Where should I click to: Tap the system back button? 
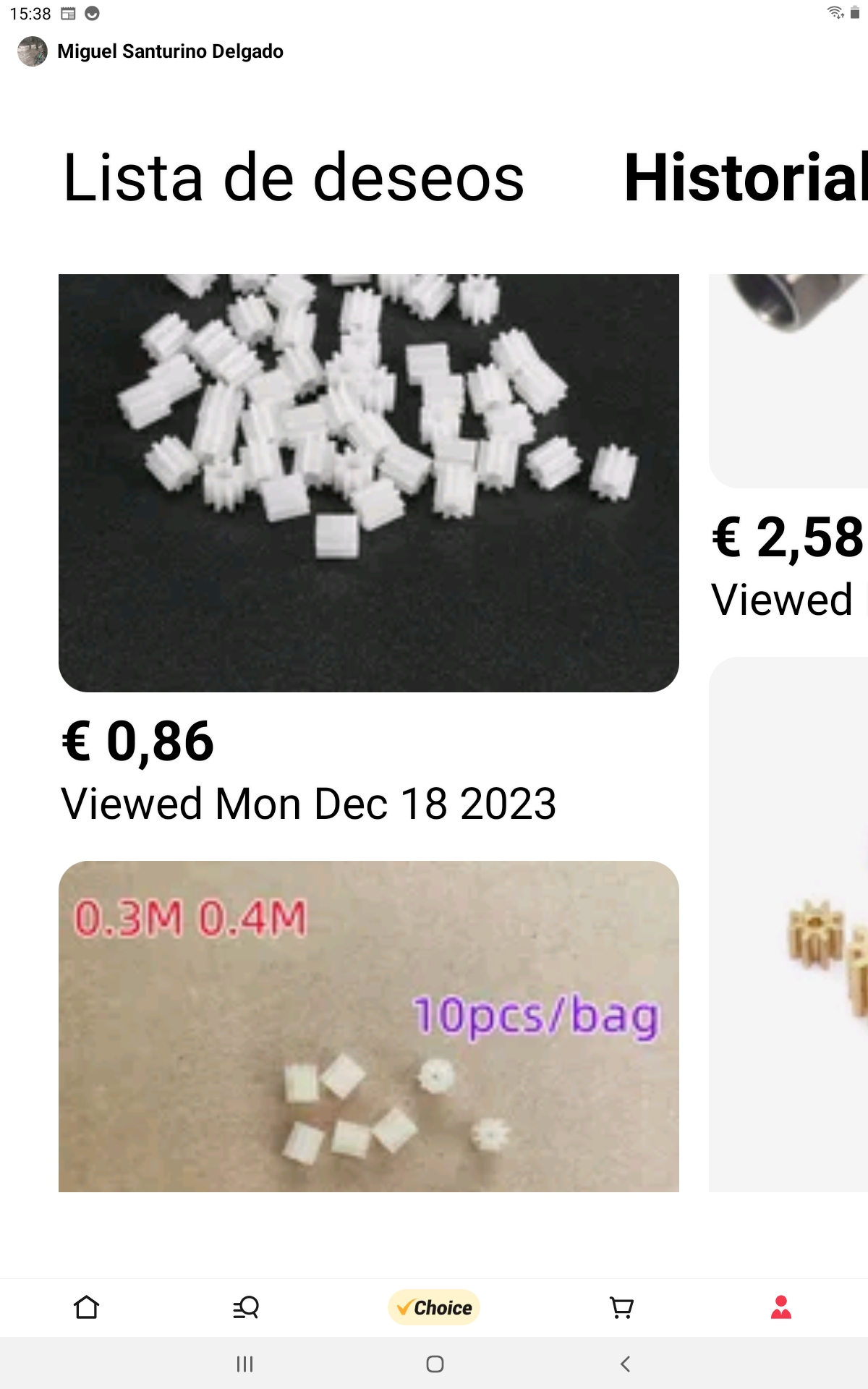(626, 1364)
